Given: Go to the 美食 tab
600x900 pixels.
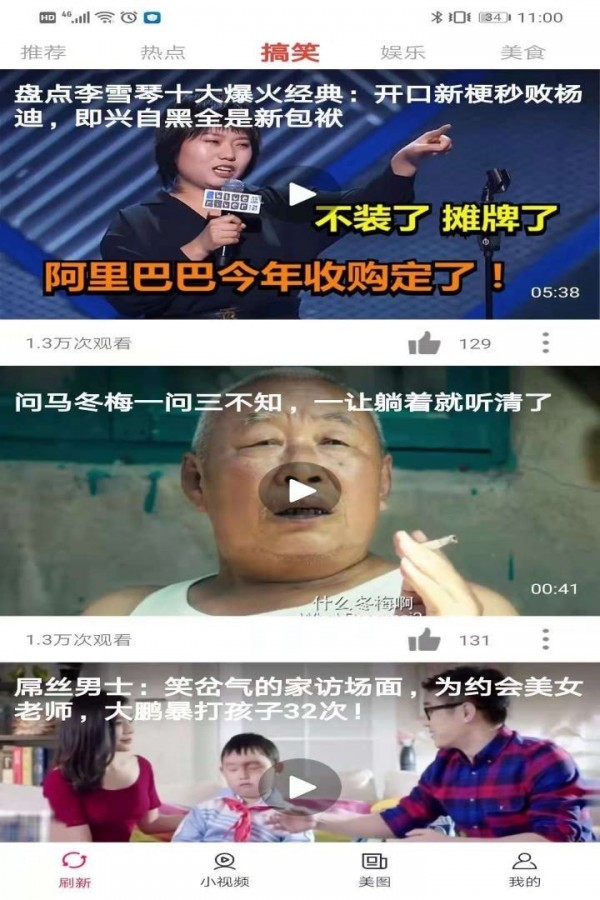Looking at the screenshot, I should (523, 53).
